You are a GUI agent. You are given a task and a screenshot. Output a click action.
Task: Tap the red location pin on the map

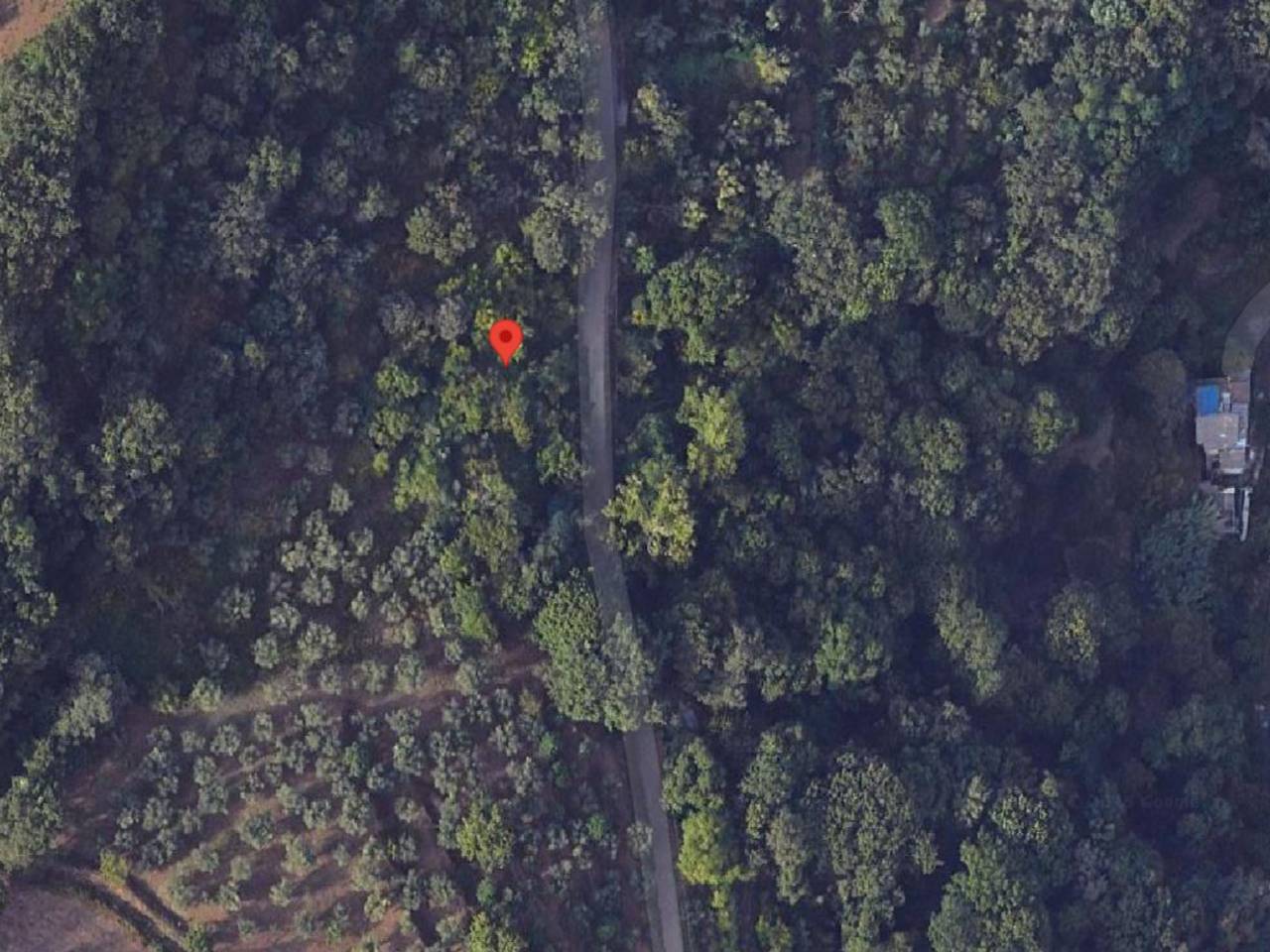(x=506, y=340)
